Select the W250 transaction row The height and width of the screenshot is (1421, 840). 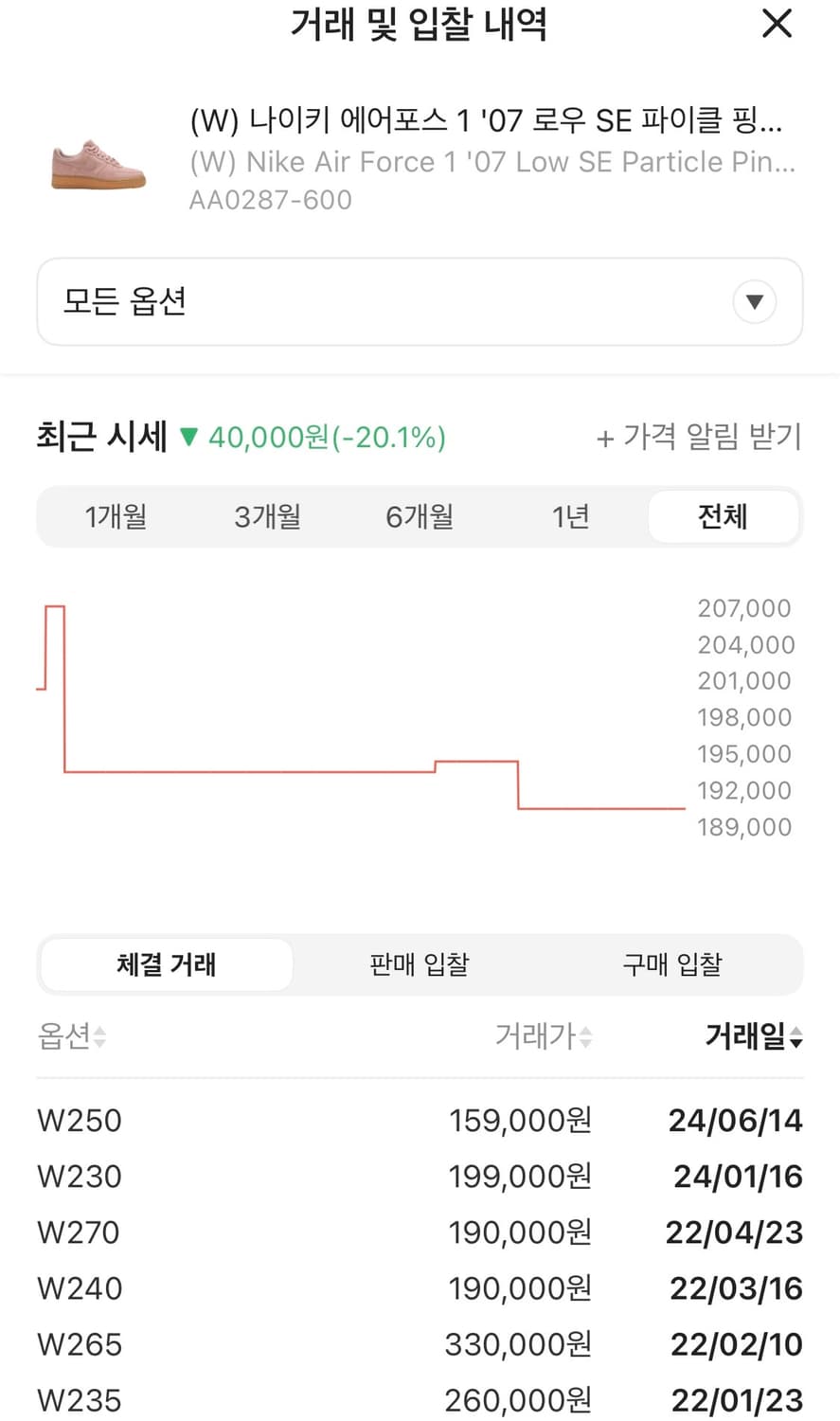420,1120
